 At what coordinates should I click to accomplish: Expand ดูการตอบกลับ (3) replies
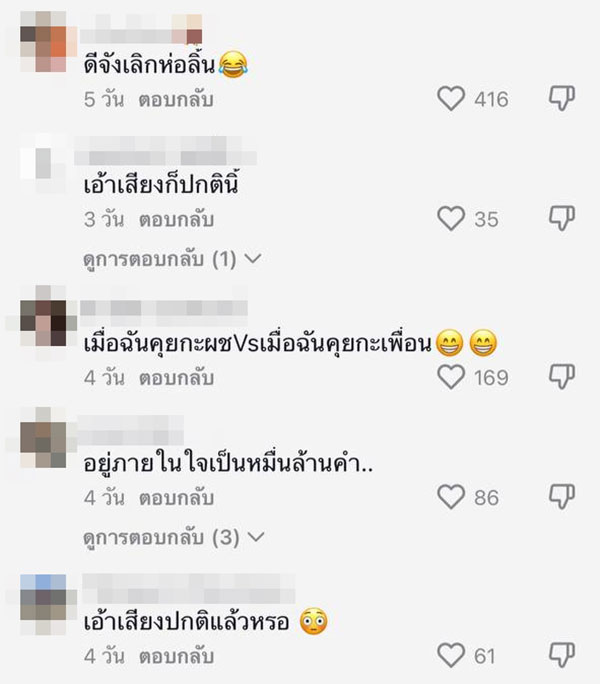pyautogui.click(x=172, y=538)
